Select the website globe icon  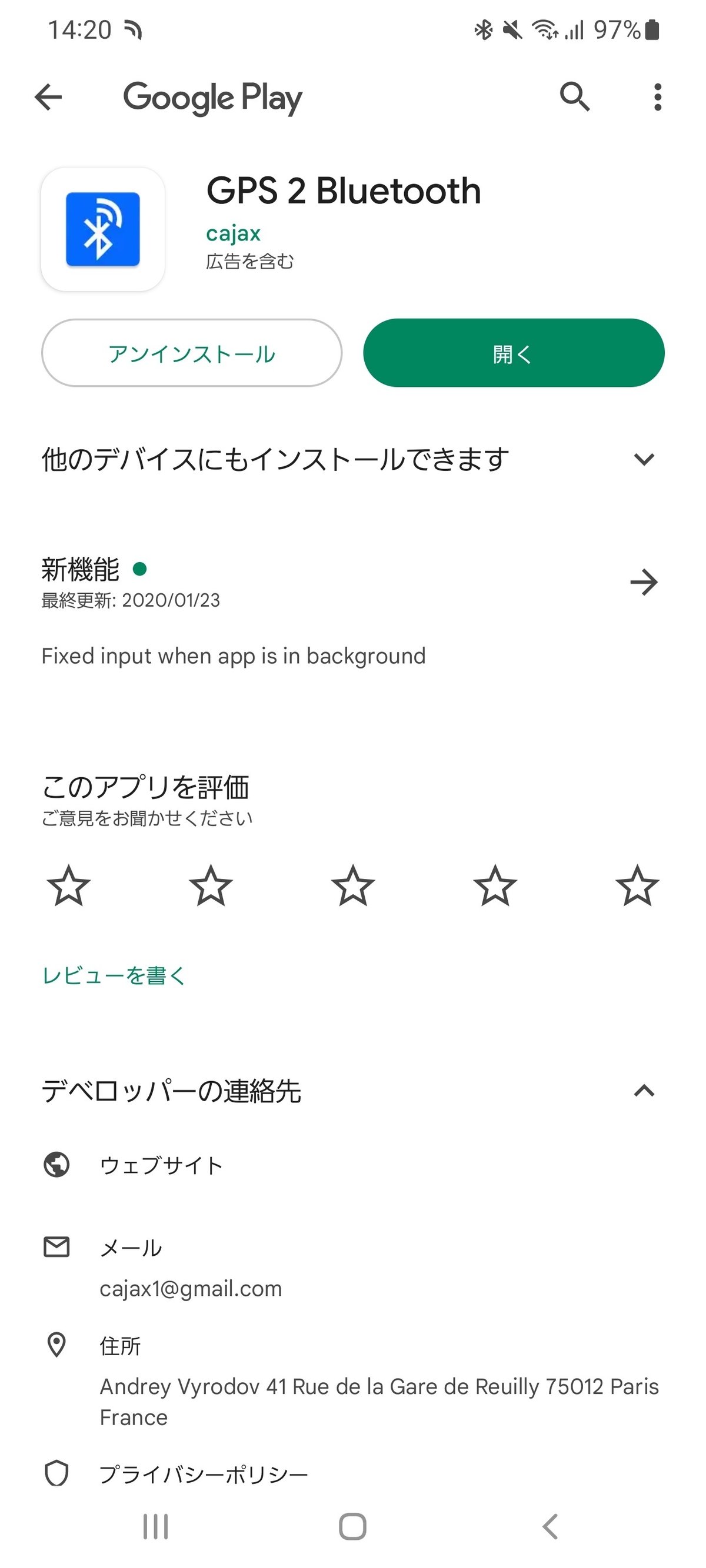(56, 1165)
